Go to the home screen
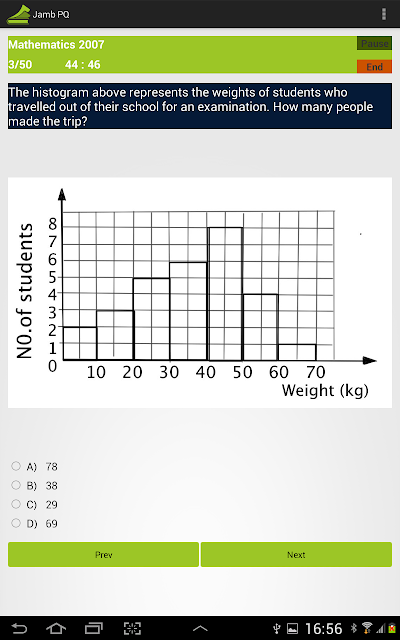The width and height of the screenshot is (400, 640). [56, 628]
